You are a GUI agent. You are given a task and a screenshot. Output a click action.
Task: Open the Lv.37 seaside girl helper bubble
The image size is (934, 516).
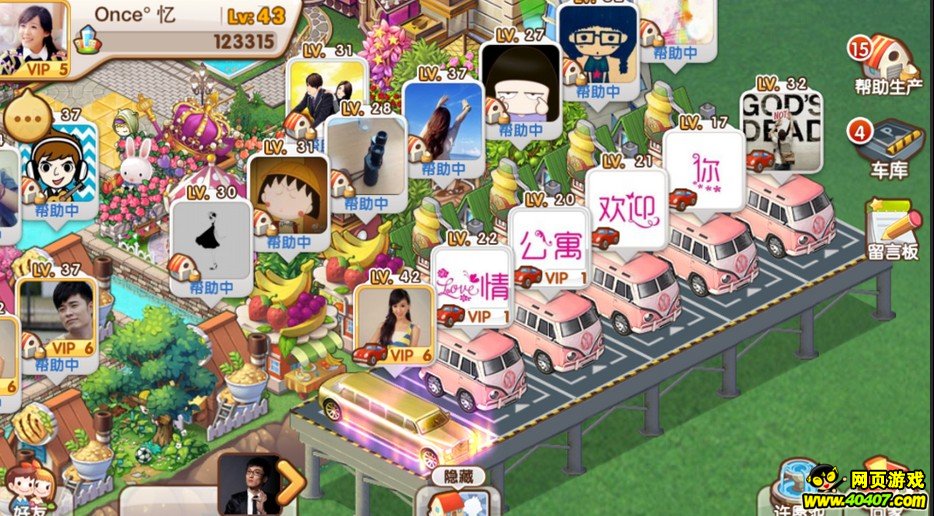(x=444, y=122)
